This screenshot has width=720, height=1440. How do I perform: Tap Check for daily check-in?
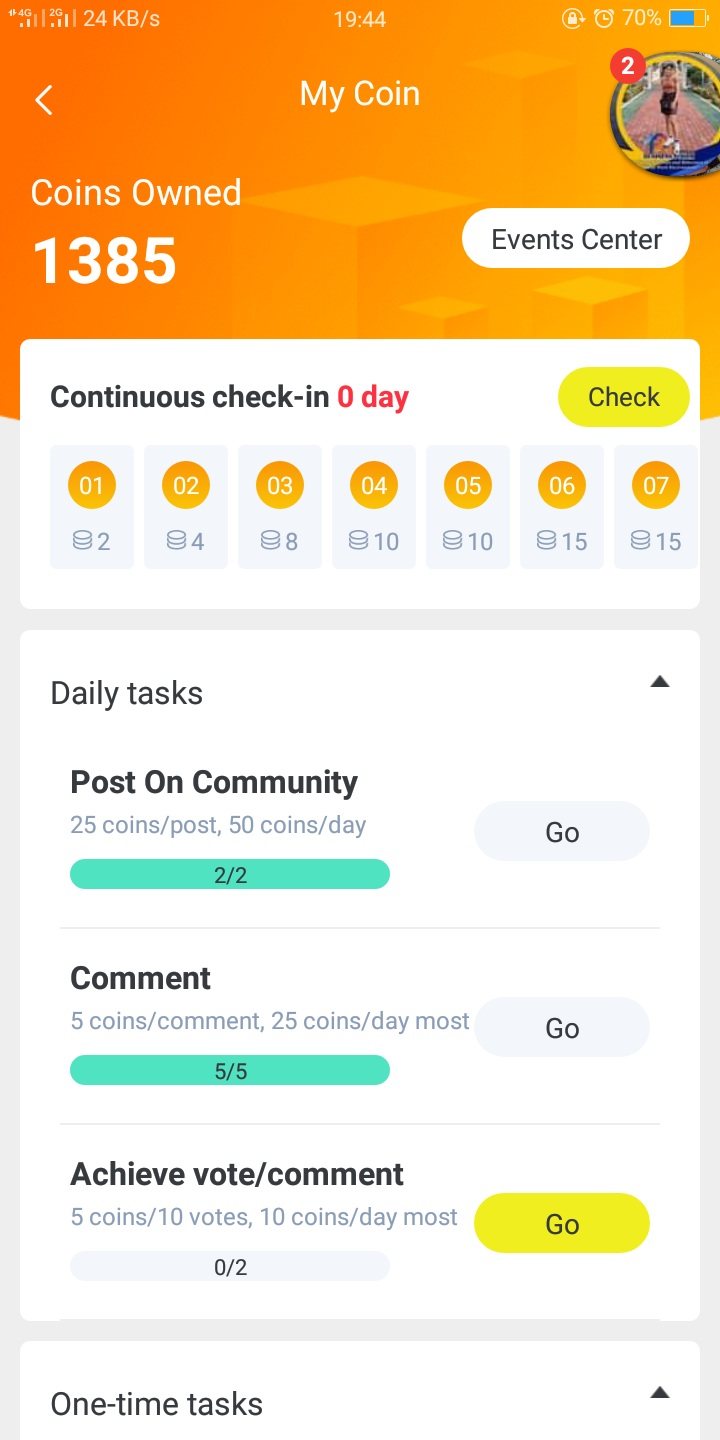623,397
